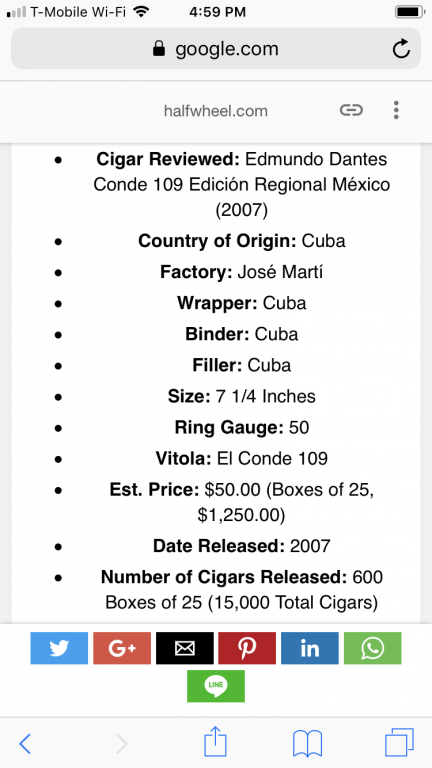Share the article on LinkedIn

[310, 648]
